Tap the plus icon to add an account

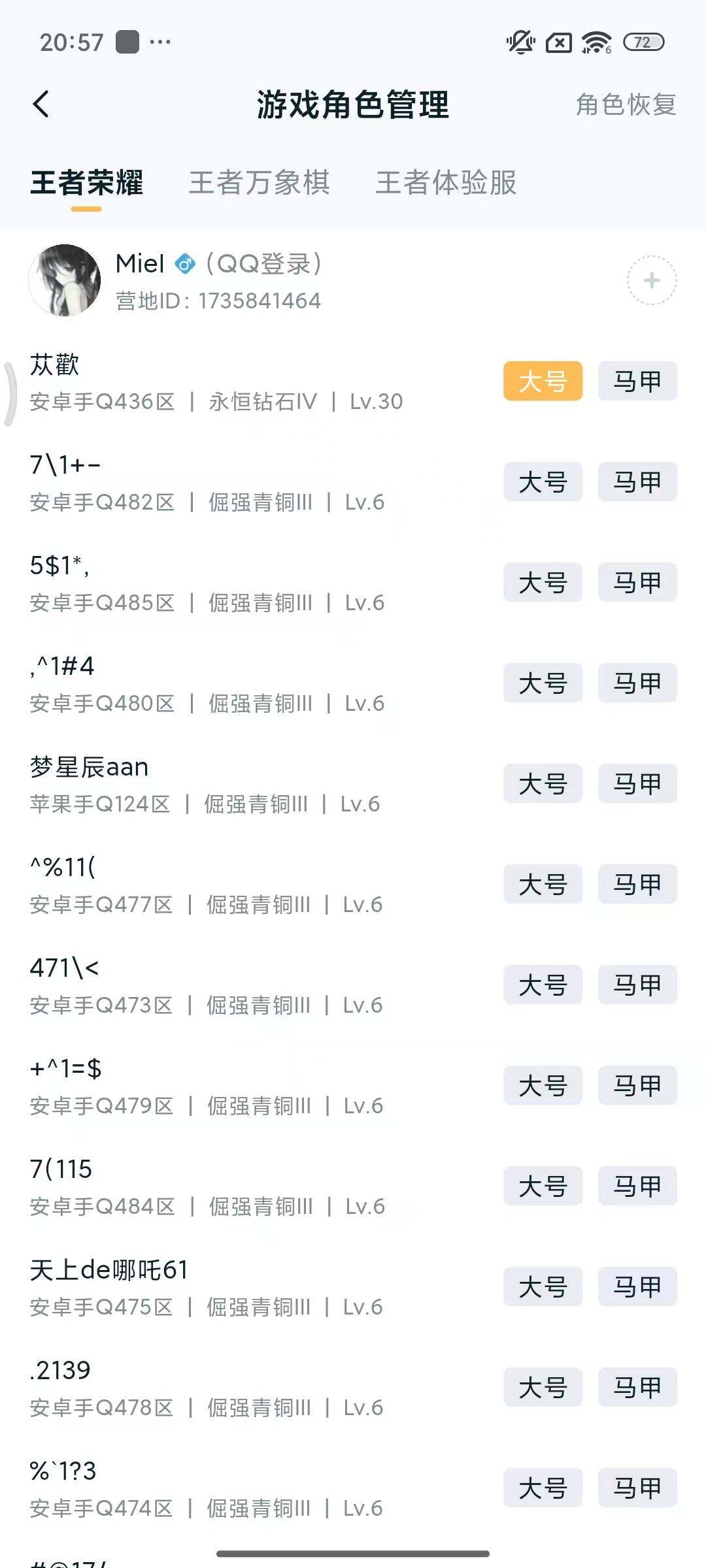pos(650,281)
